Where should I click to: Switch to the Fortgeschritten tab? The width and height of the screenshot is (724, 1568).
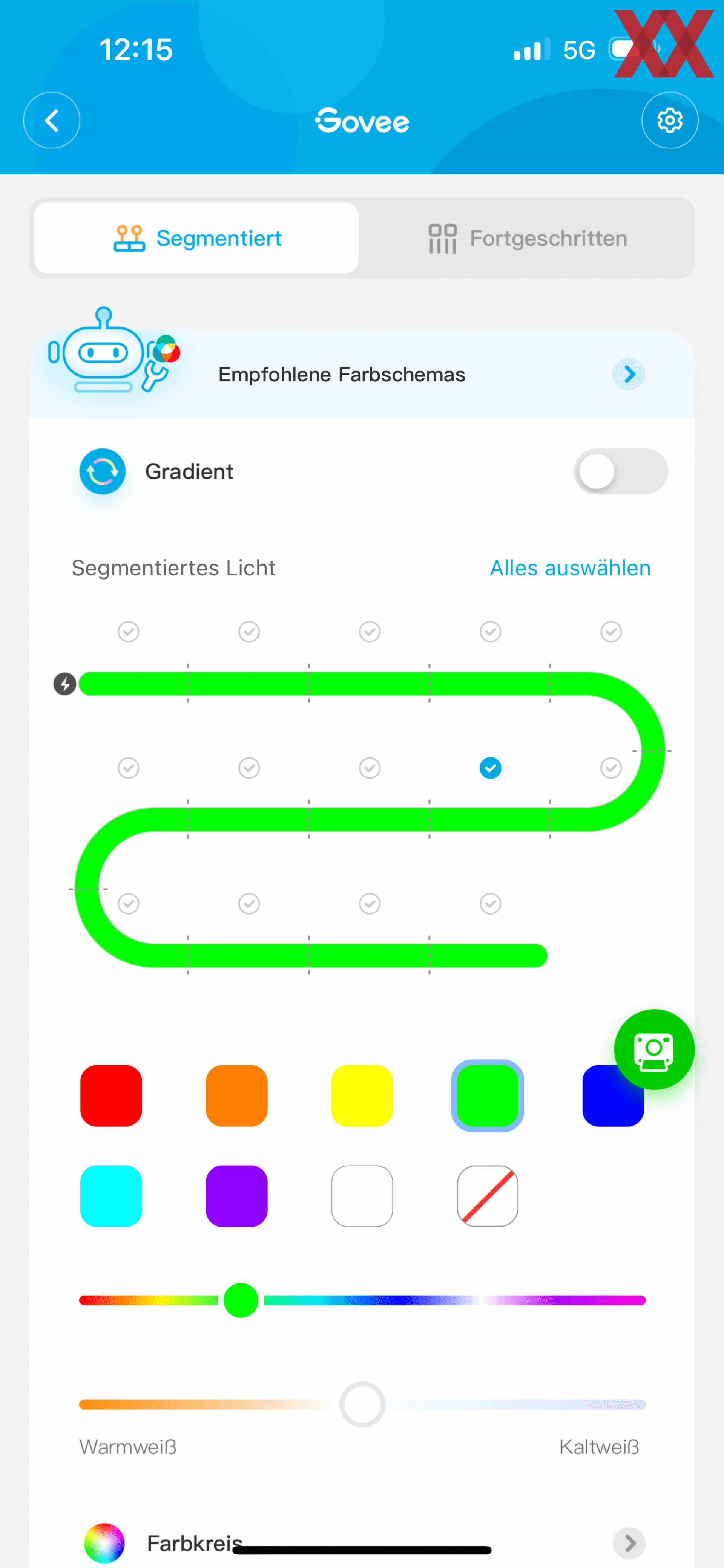[x=527, y=238]
